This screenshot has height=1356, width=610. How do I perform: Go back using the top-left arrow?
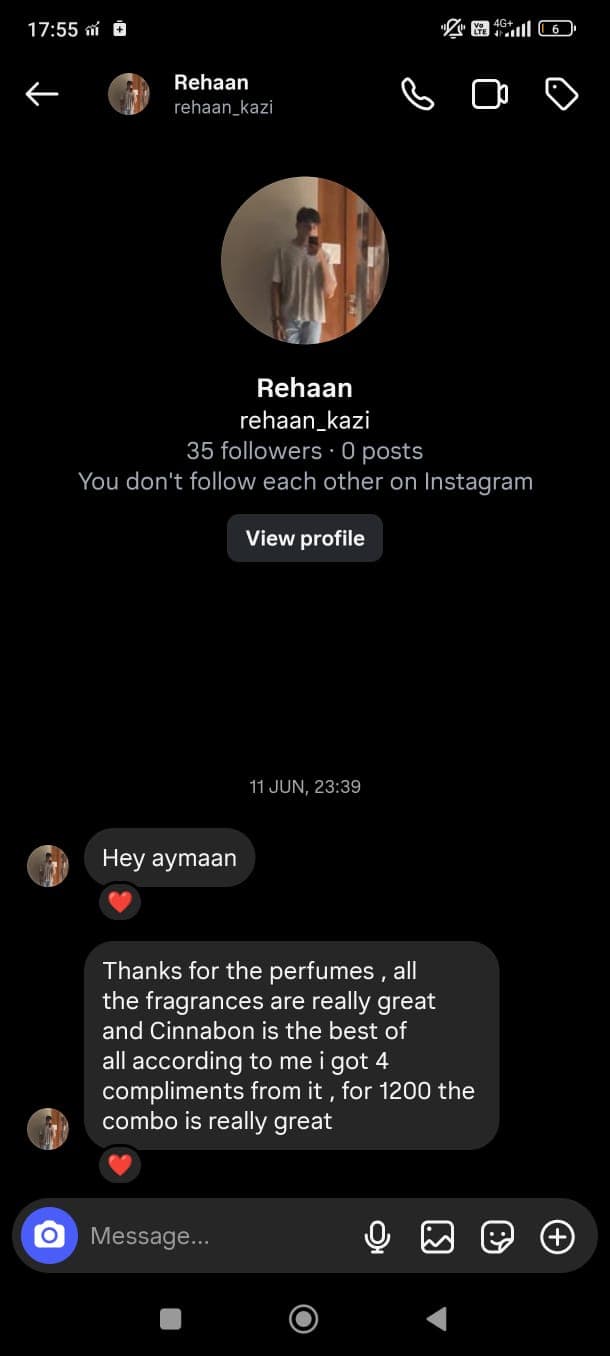click(x=42, y=94)
